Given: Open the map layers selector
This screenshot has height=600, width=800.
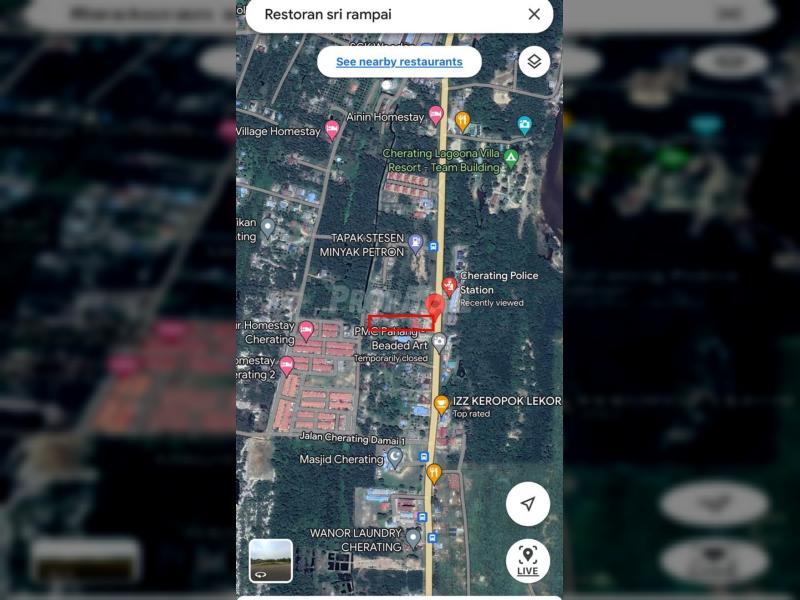Looking at the screenshot, I should 534,62.
